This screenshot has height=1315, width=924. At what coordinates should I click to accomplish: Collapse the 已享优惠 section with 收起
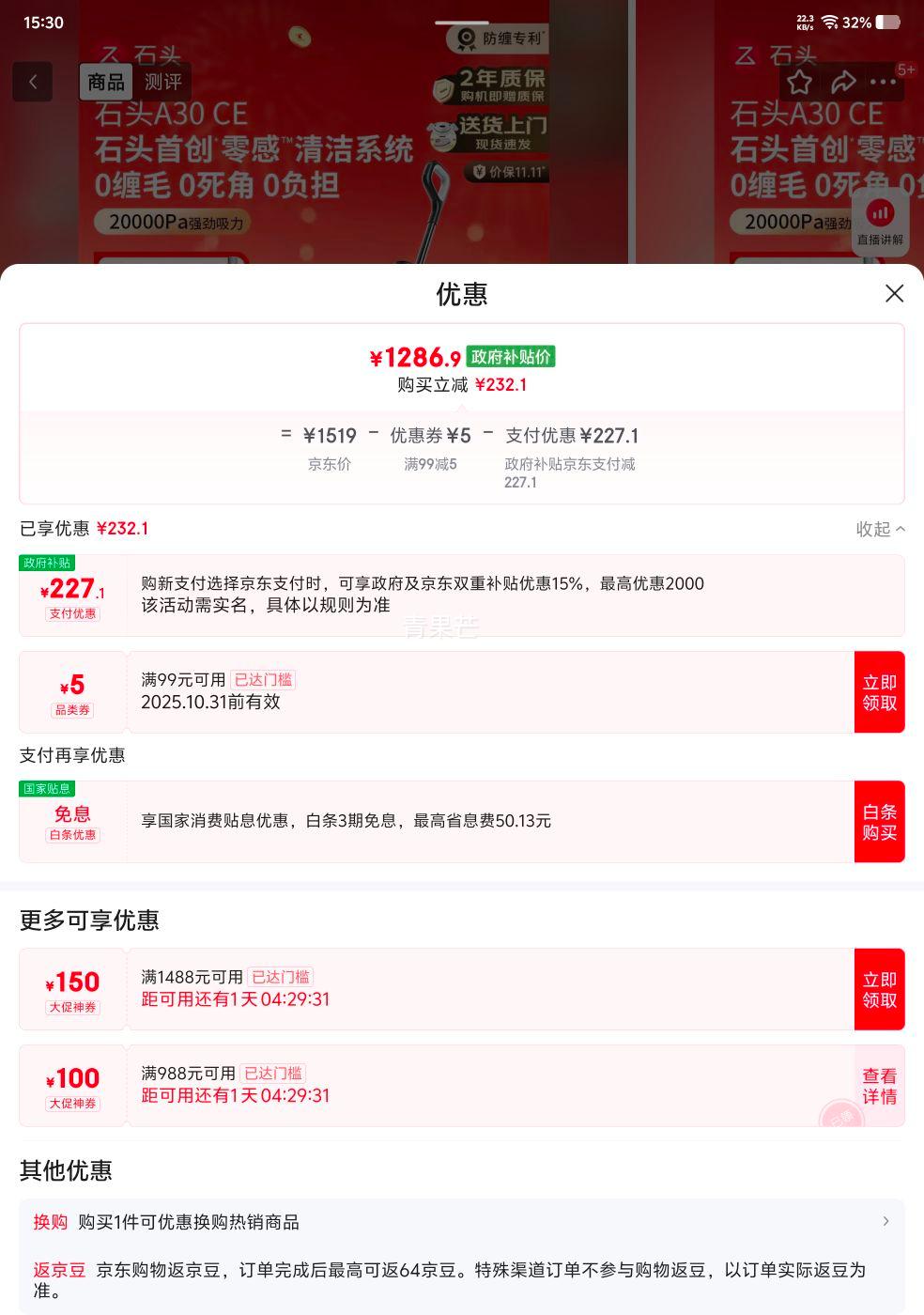pyautogui.click(x=880, y=529)
